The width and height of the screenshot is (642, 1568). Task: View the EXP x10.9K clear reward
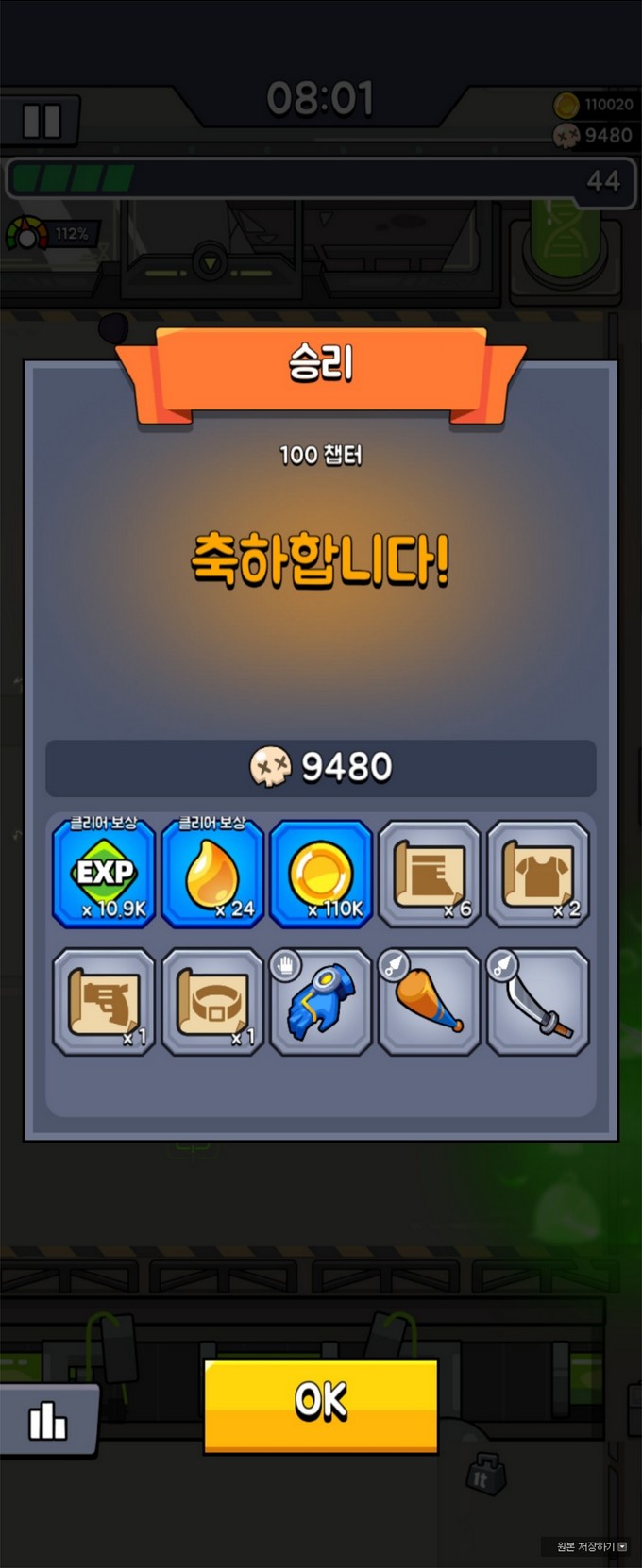coord(104,874)
